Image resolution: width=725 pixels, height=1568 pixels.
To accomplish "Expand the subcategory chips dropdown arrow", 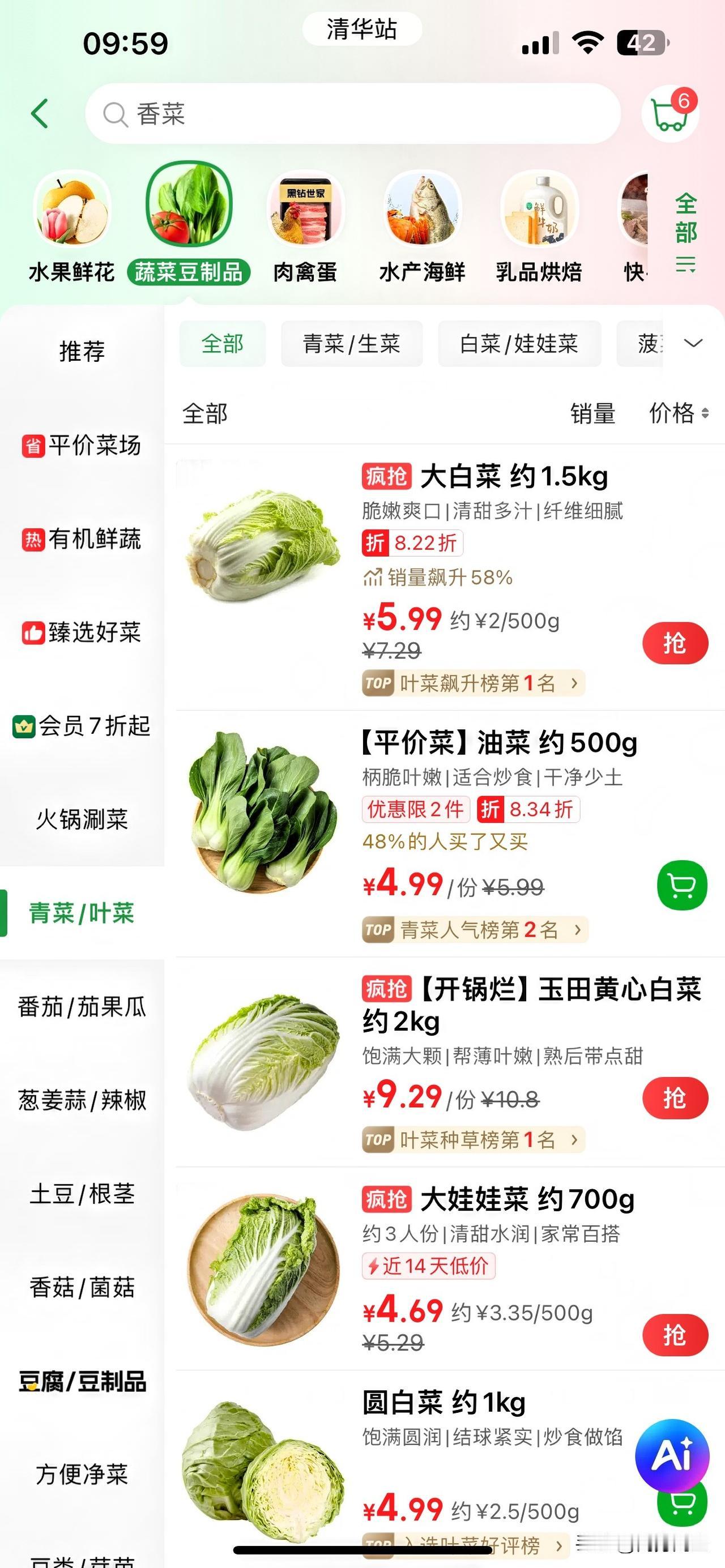I will point(693,343).
